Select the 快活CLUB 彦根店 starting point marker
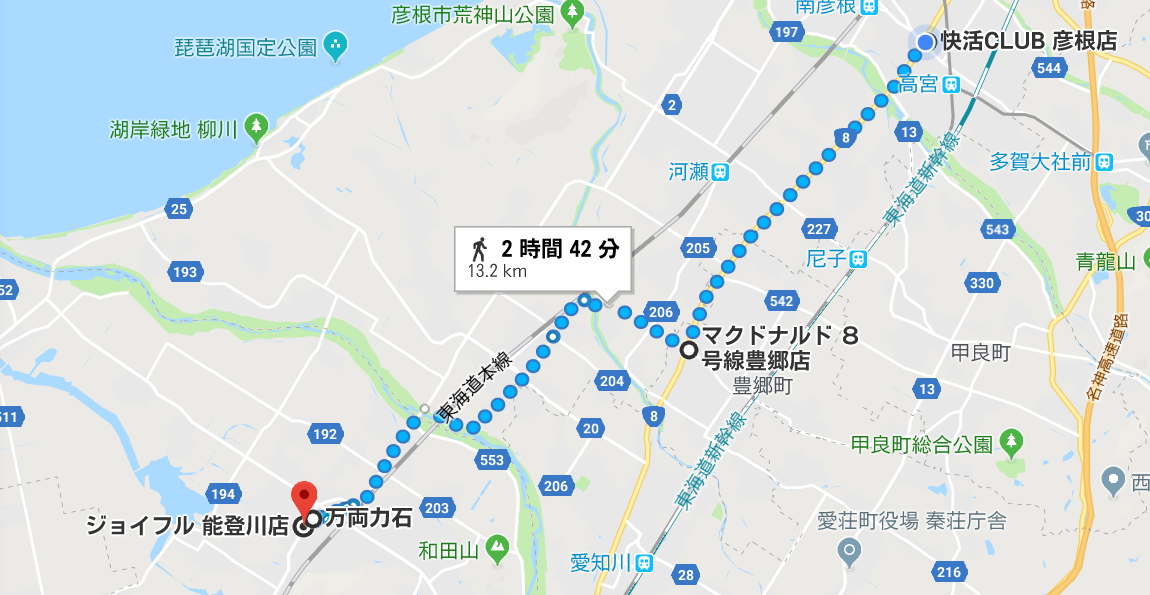 coord(926,42)
